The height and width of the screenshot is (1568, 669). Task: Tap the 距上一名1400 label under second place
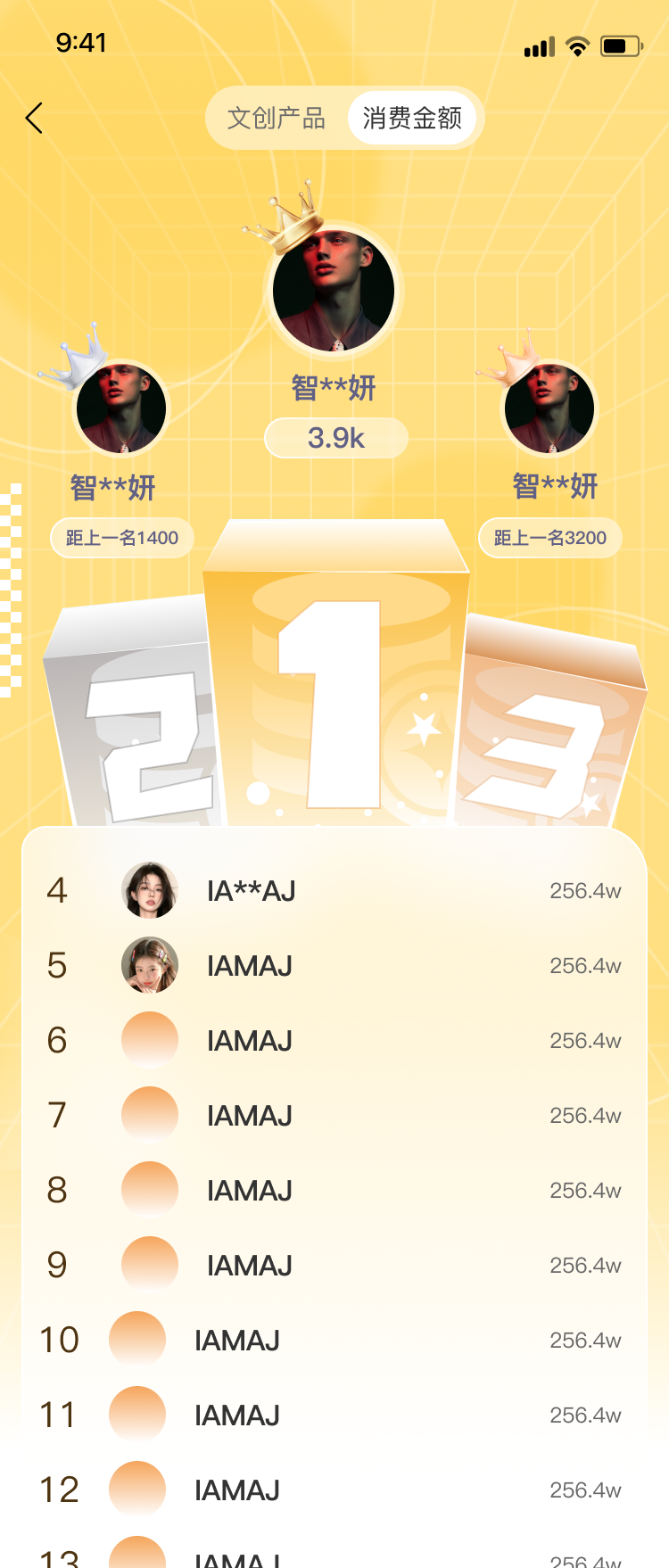point(120,538)
